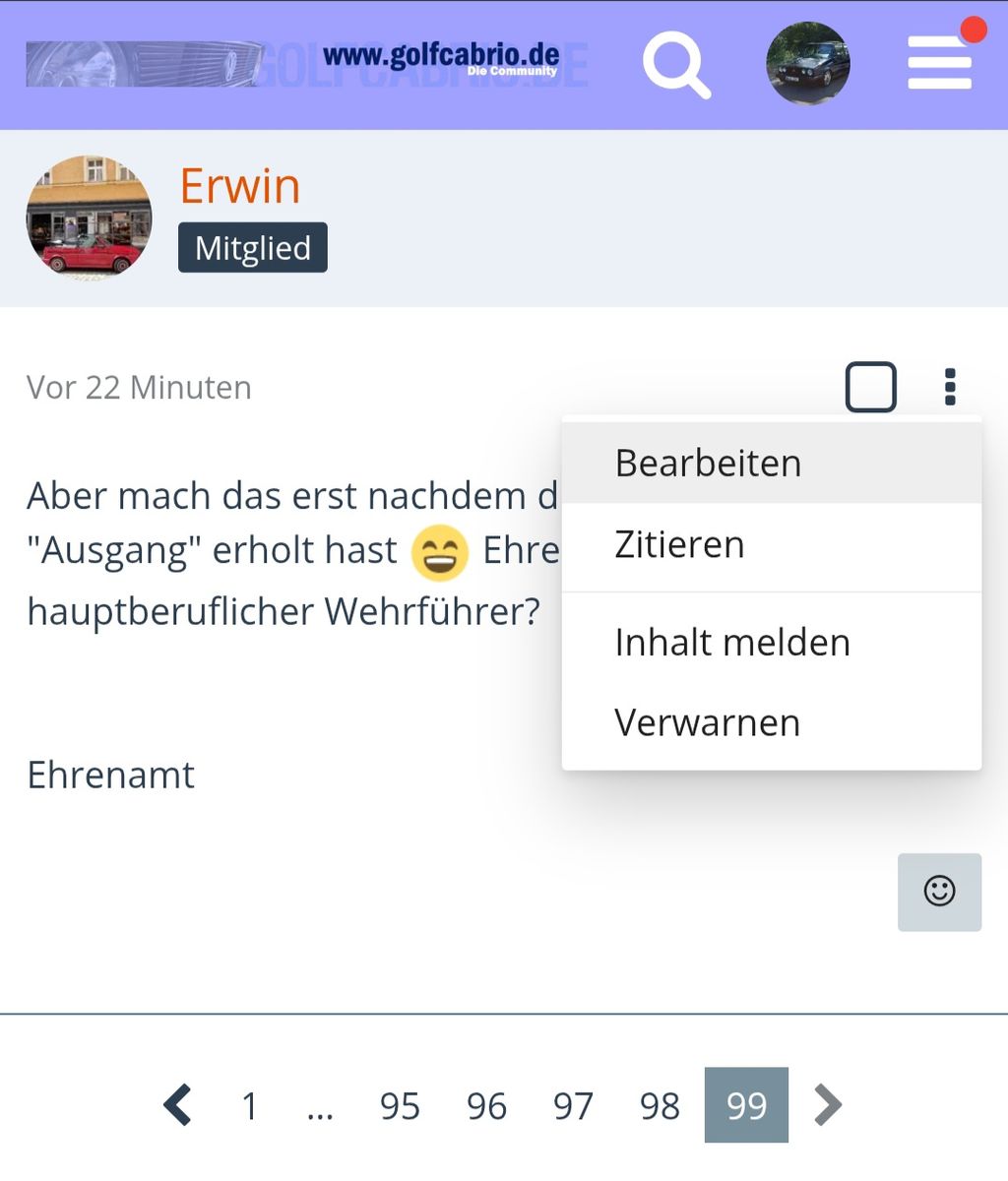Jump to page 1
The height and width of the screenshot is (1181, 1008).
[x=250, y=1106]
